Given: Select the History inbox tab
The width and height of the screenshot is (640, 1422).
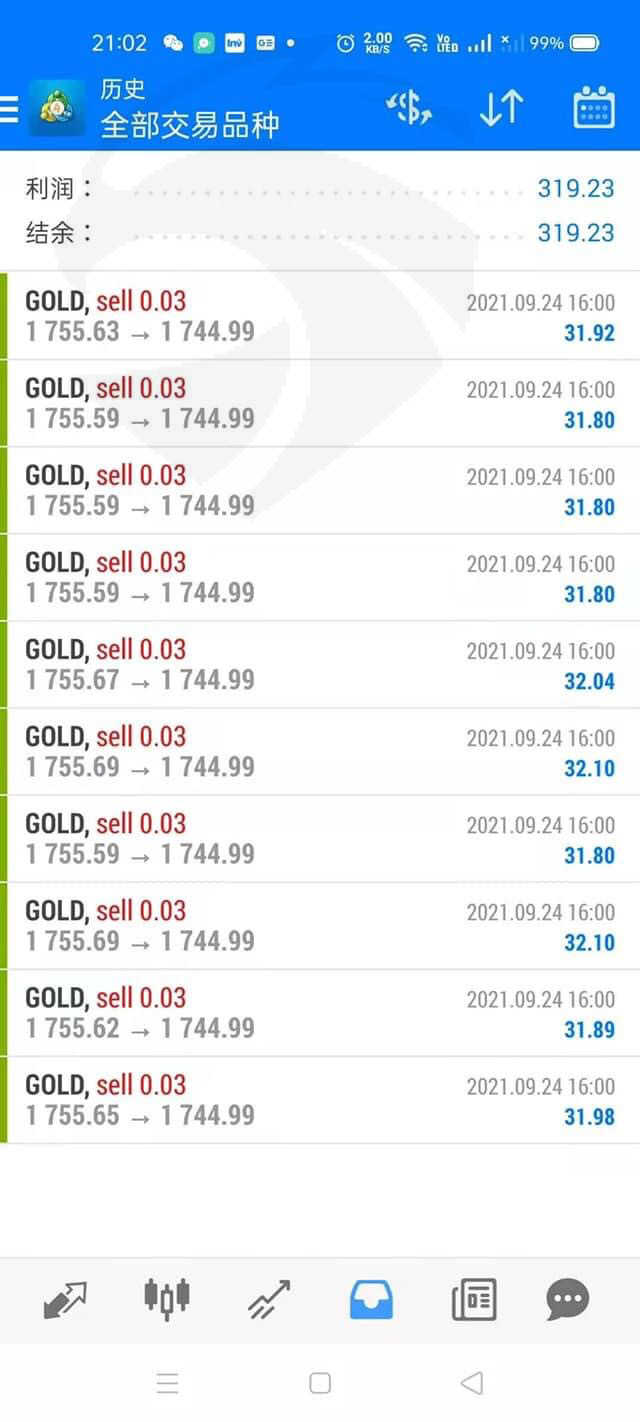Looking at the screenshot, I should click(x=371, y=1299).
